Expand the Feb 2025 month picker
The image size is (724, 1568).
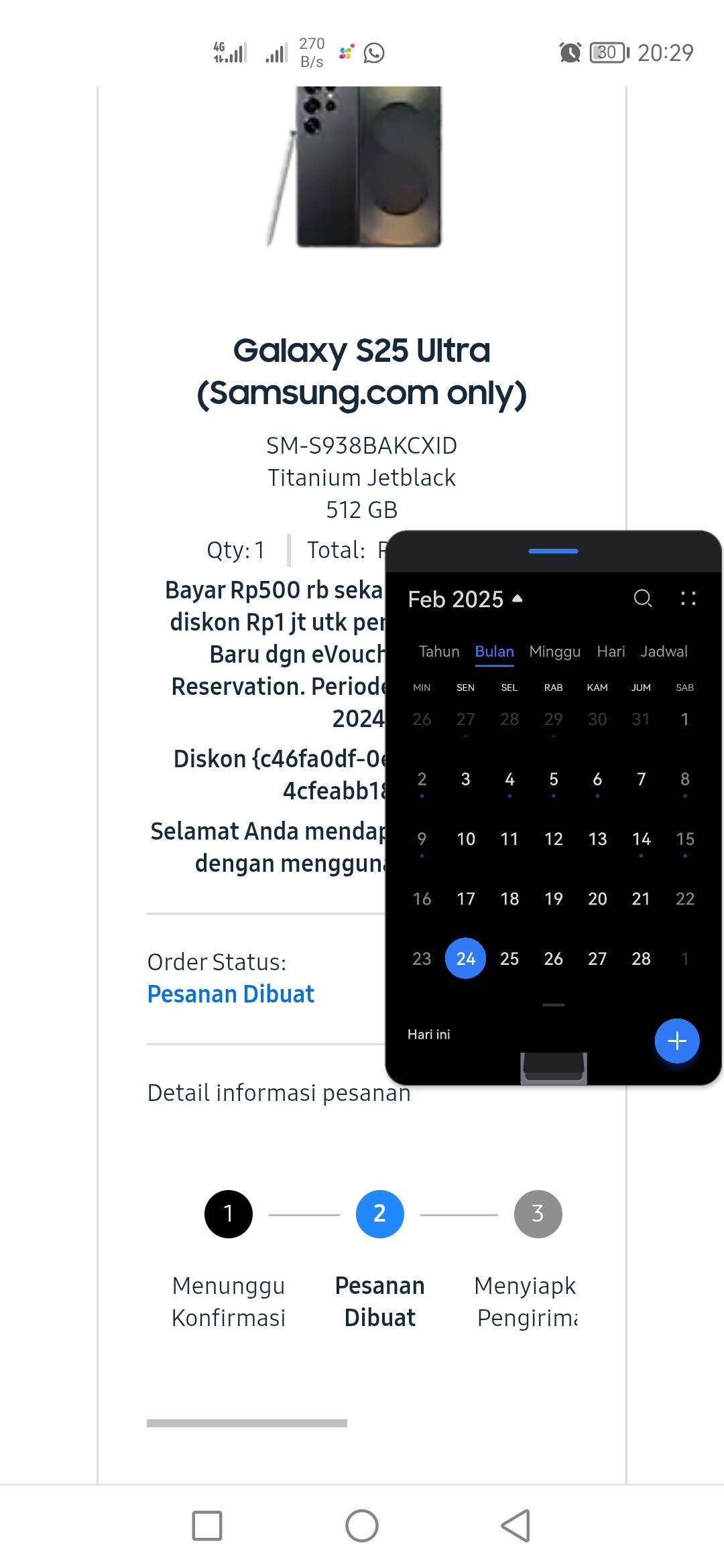[x=465, y=599]
